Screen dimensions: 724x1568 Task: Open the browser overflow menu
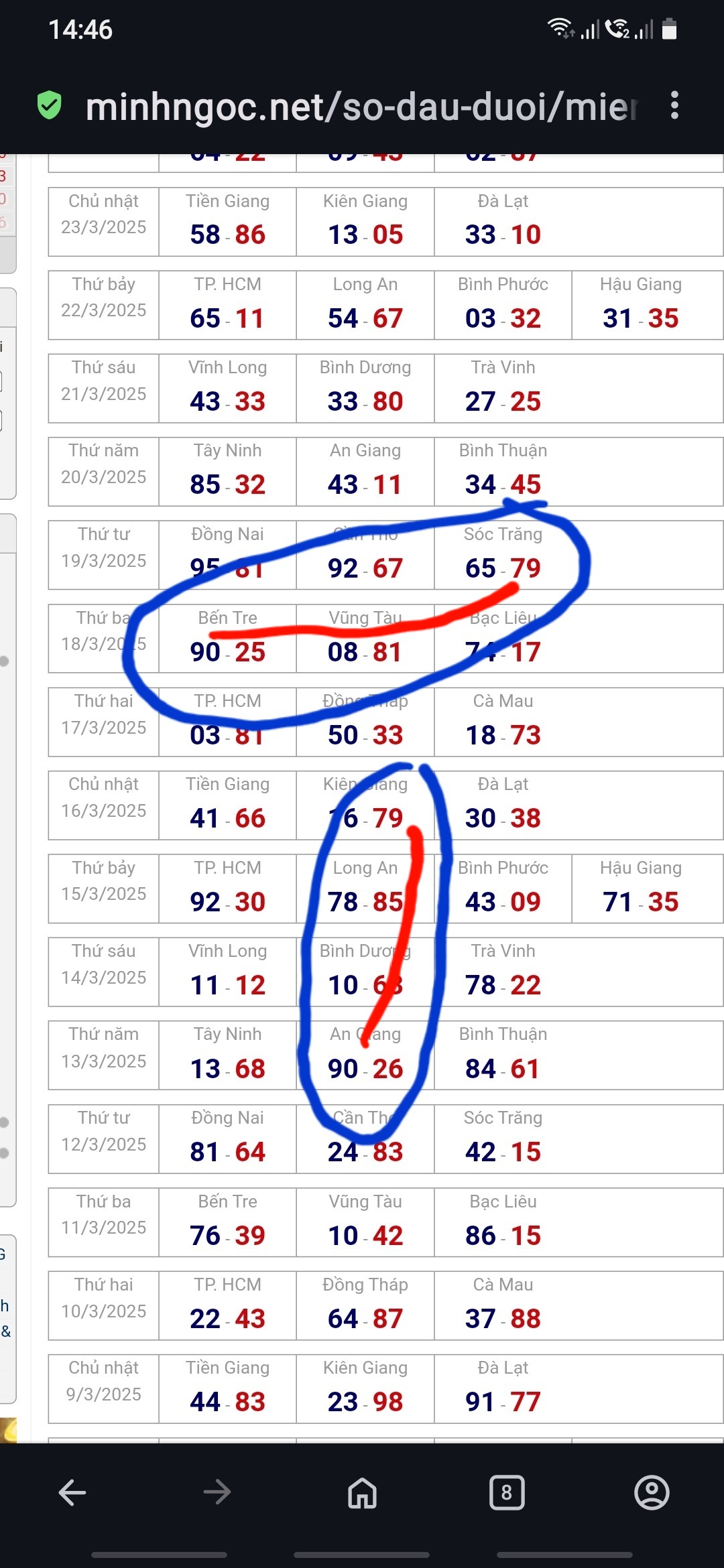(674, 106)
